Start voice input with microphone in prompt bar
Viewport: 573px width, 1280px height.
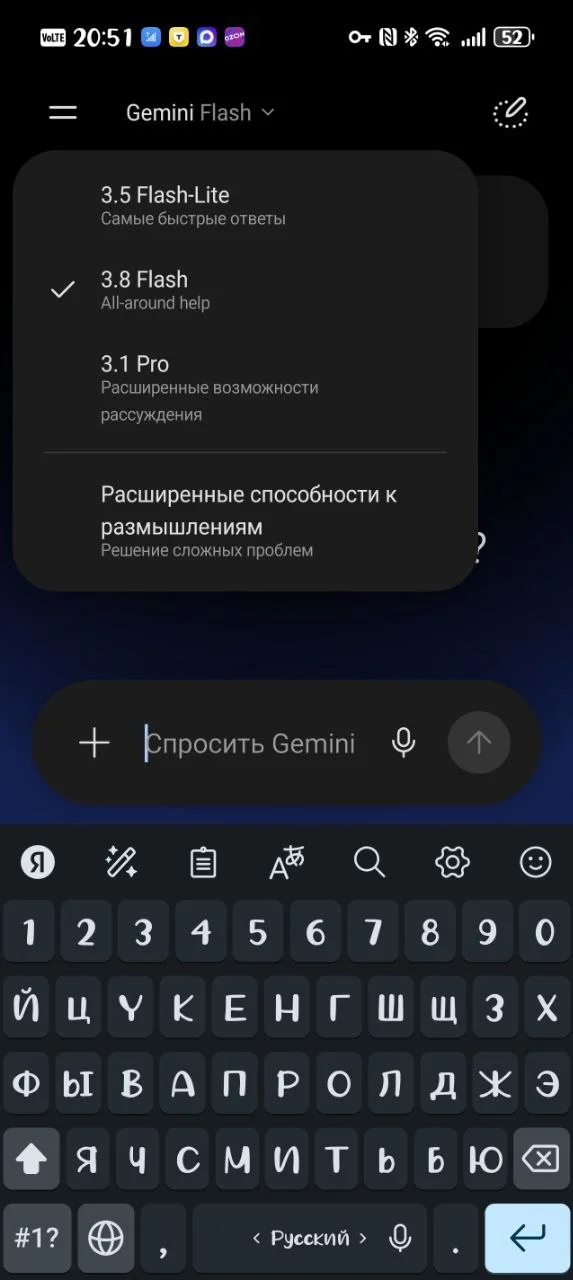tap(404, 743)
